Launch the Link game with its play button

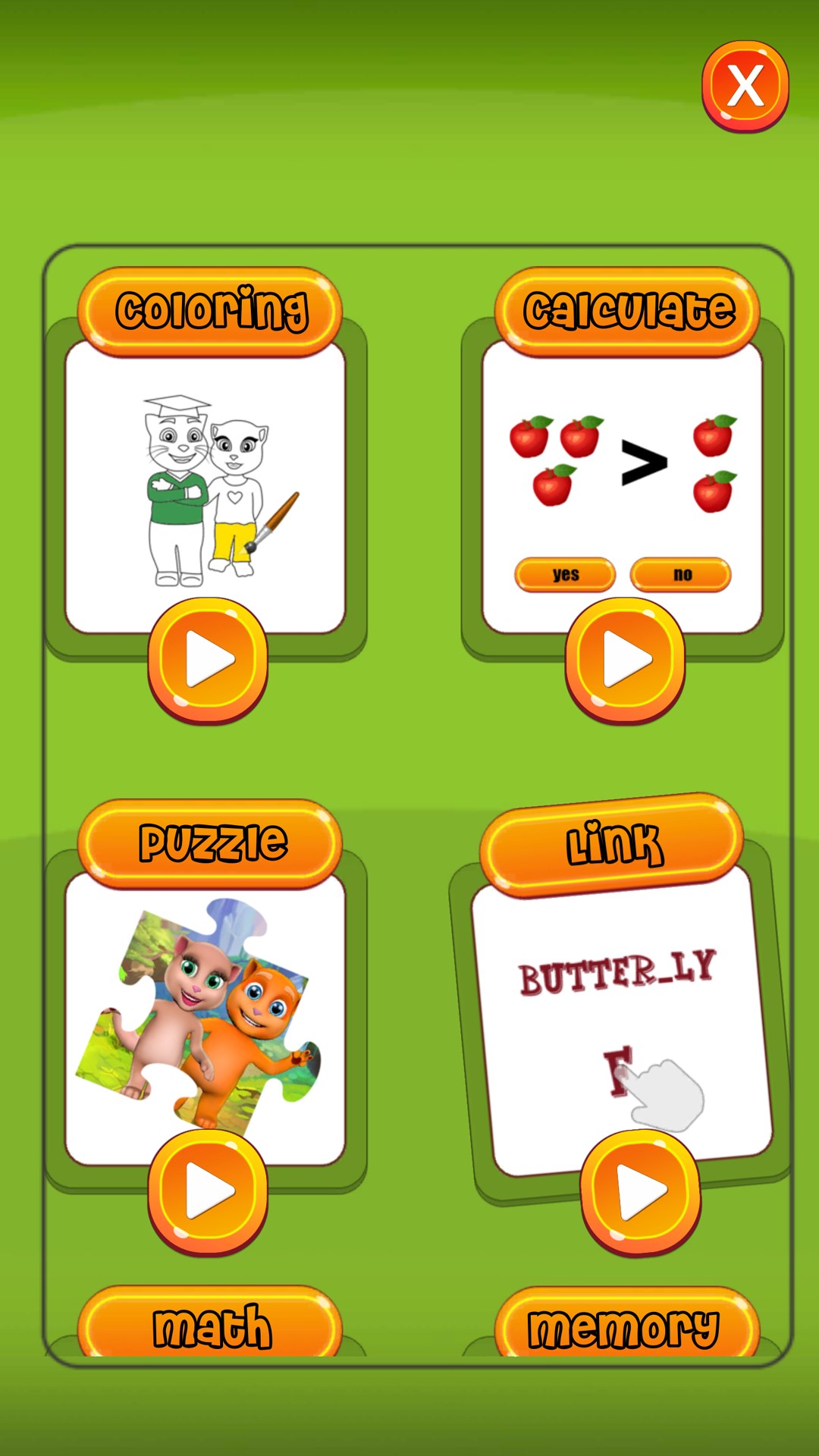click(x=640, y=1191)
